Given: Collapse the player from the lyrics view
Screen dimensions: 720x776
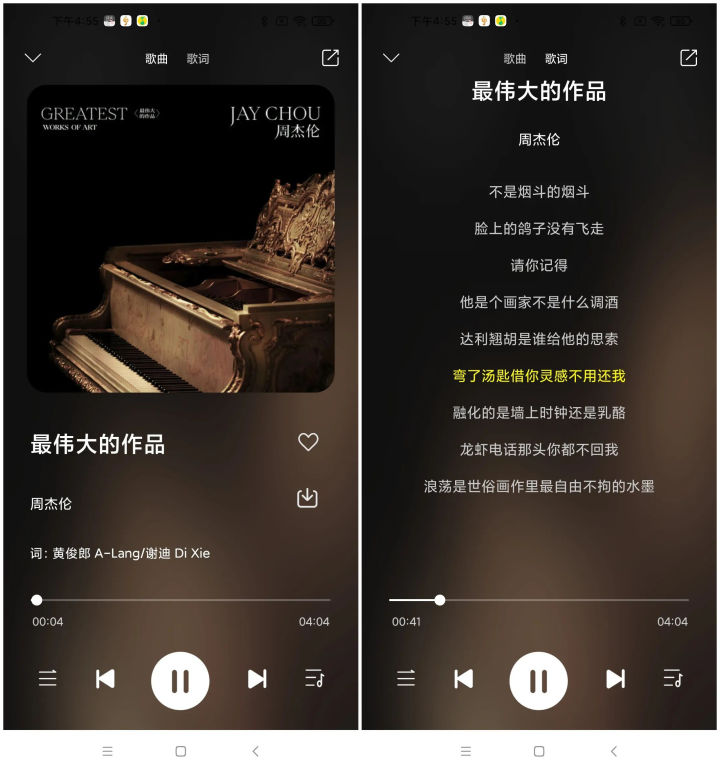Looking at the screenshot, I should click(x=391, y=58).
